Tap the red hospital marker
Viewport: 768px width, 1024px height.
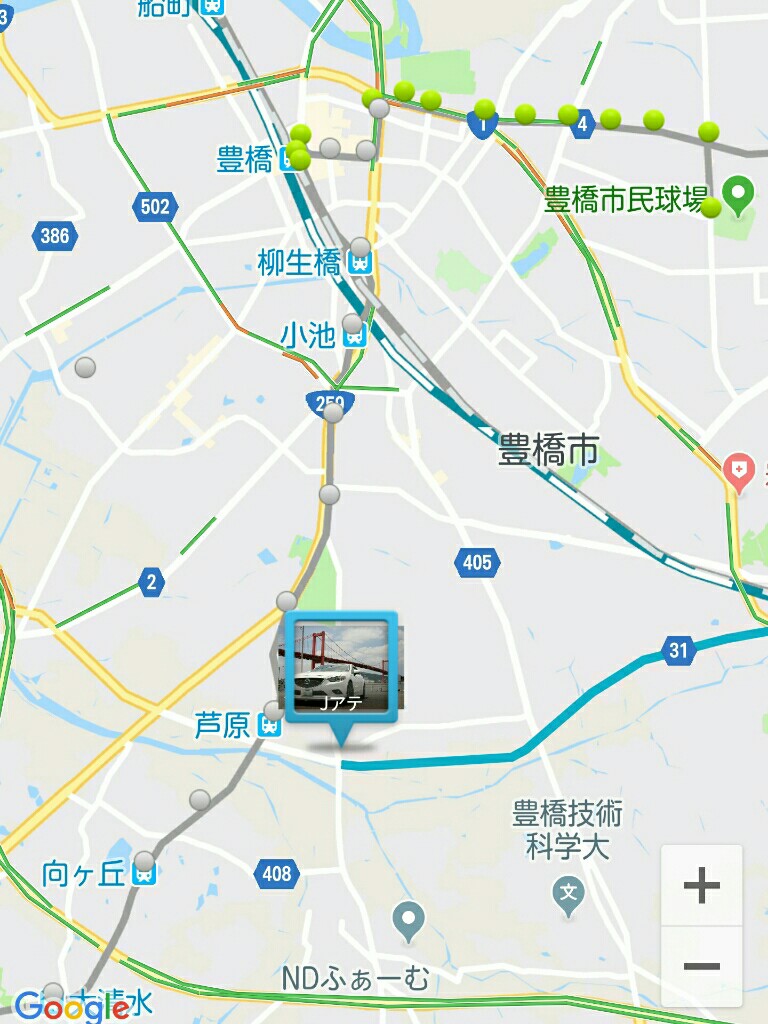point(738,468)
